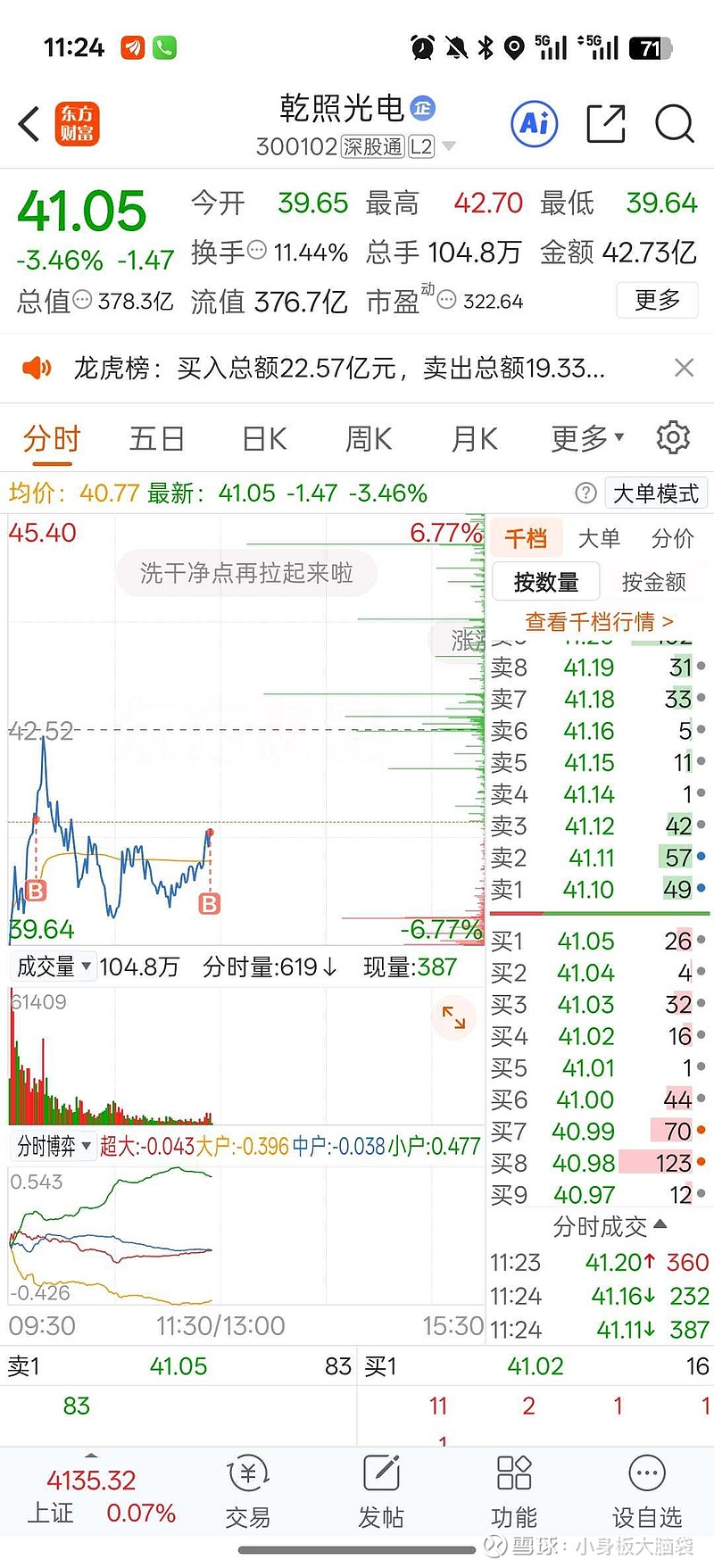Expand the volume chart with fullscreen arrows icon
Viewport: 714px width, 1568px height.
[x=453, y=1018]
